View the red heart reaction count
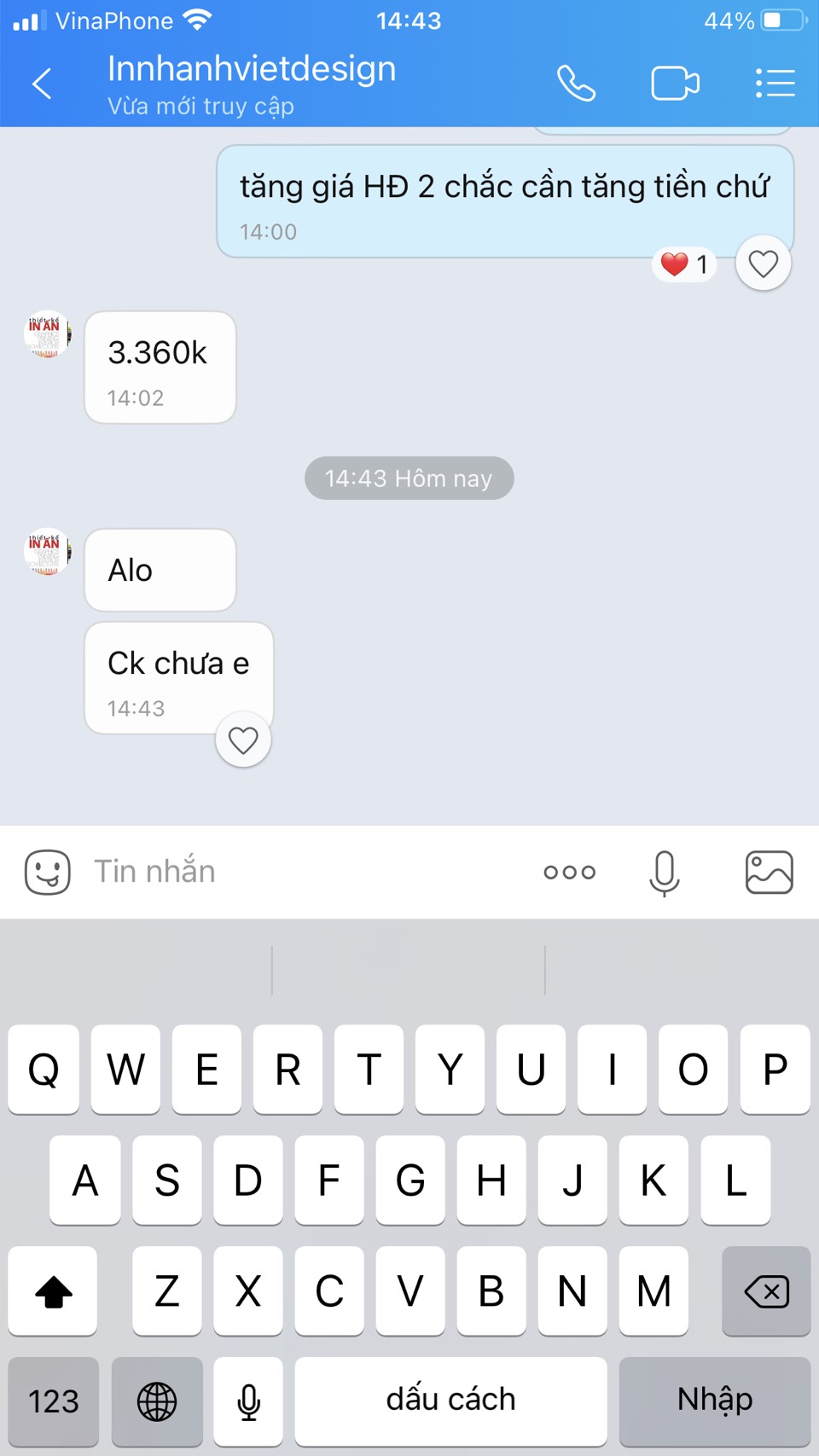 click(x=685, y=264)
